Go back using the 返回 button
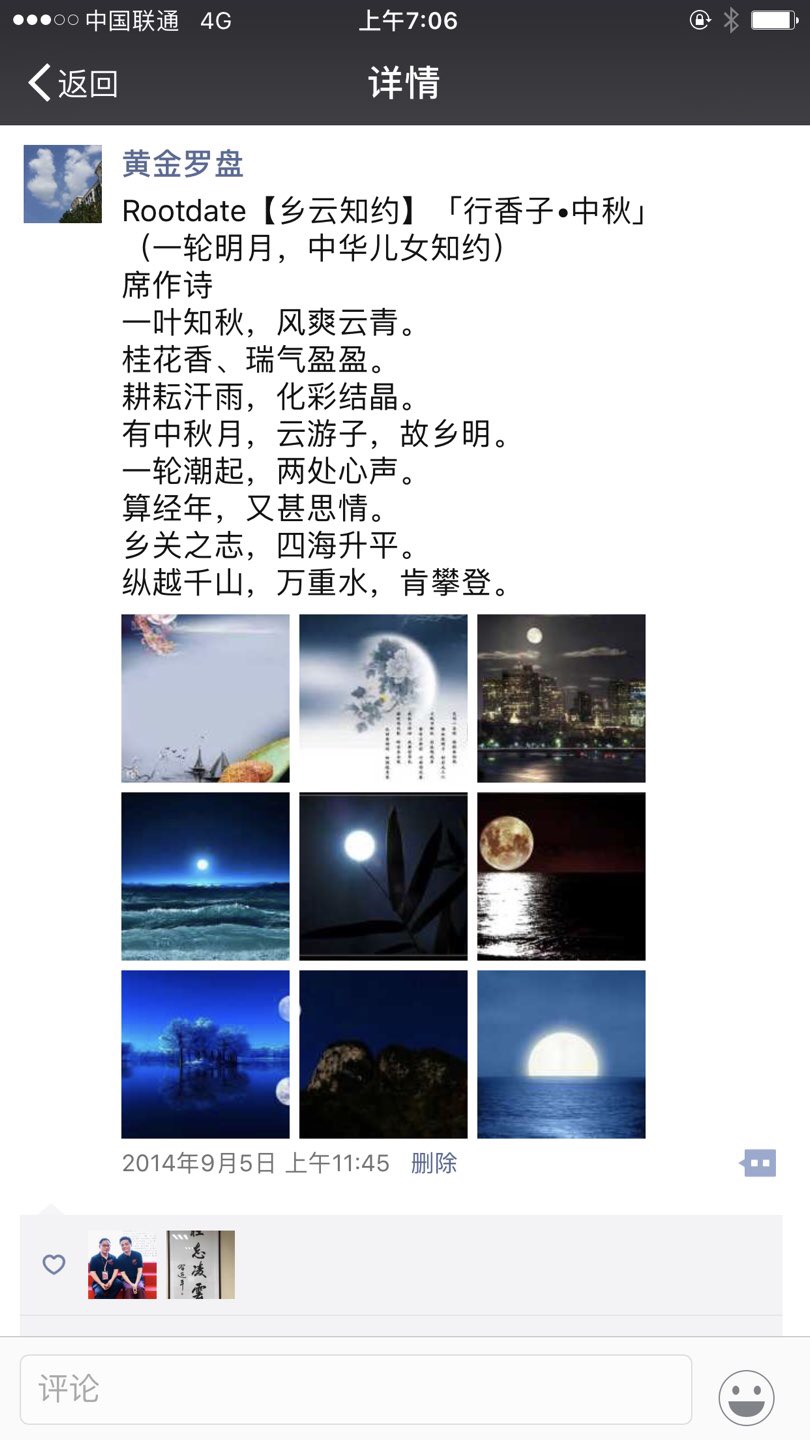810x1440 pixels. (72, 83)
